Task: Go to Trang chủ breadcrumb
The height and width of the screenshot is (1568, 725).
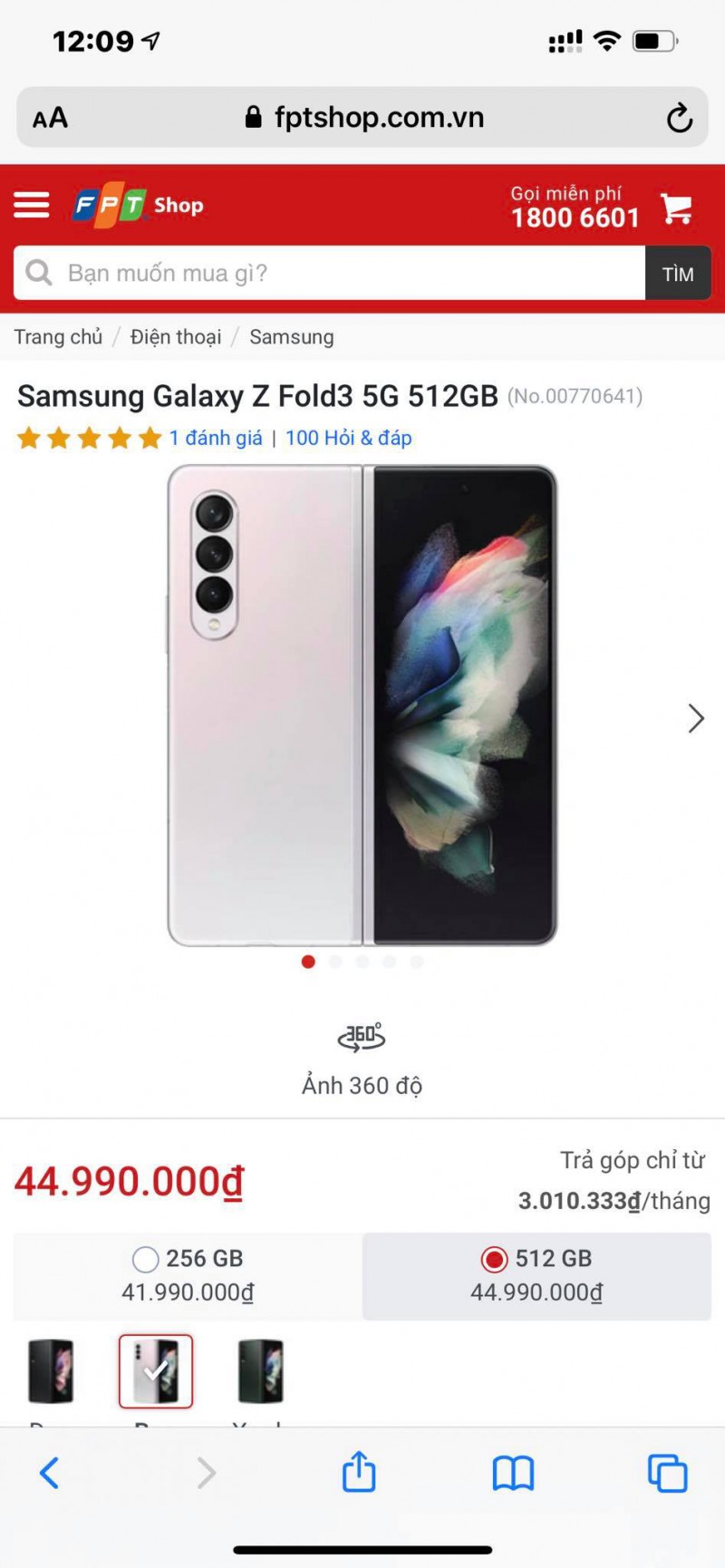Action: point(58,337)
